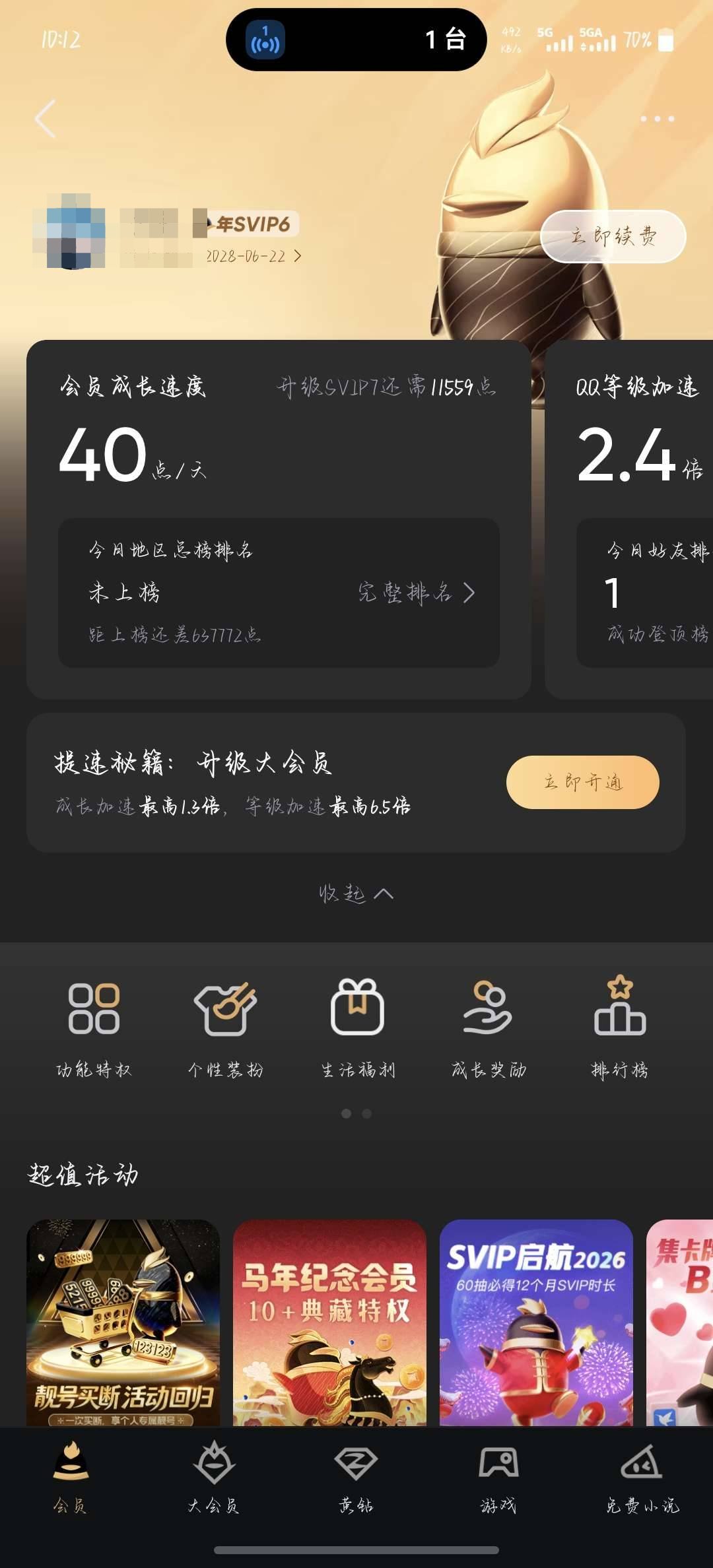This screenshot has width=713, height=1568.
Task: Expand SVIP expiry date details arrow
Action: [x=296, y=256]
